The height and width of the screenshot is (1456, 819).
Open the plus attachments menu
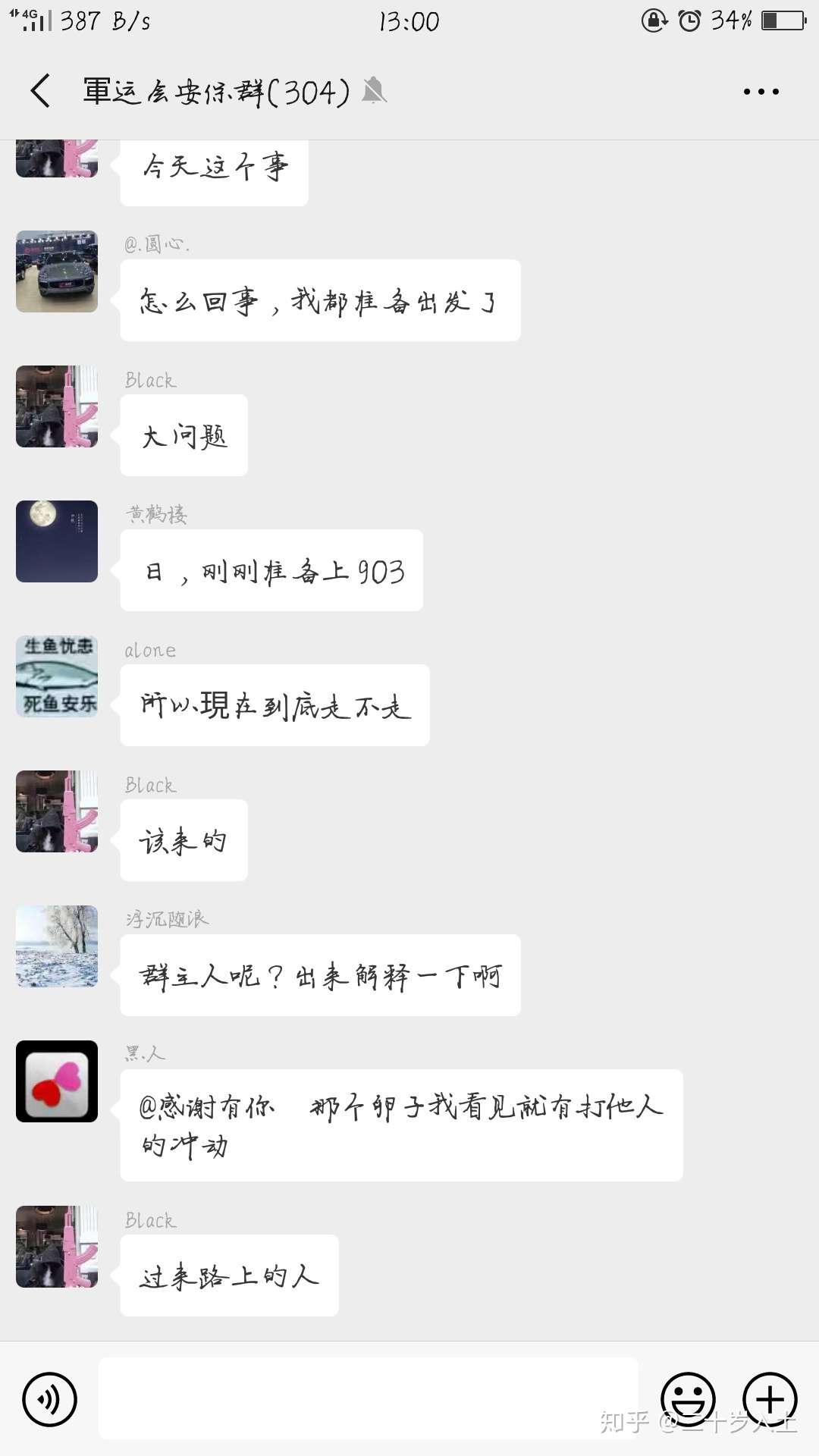770,1399
